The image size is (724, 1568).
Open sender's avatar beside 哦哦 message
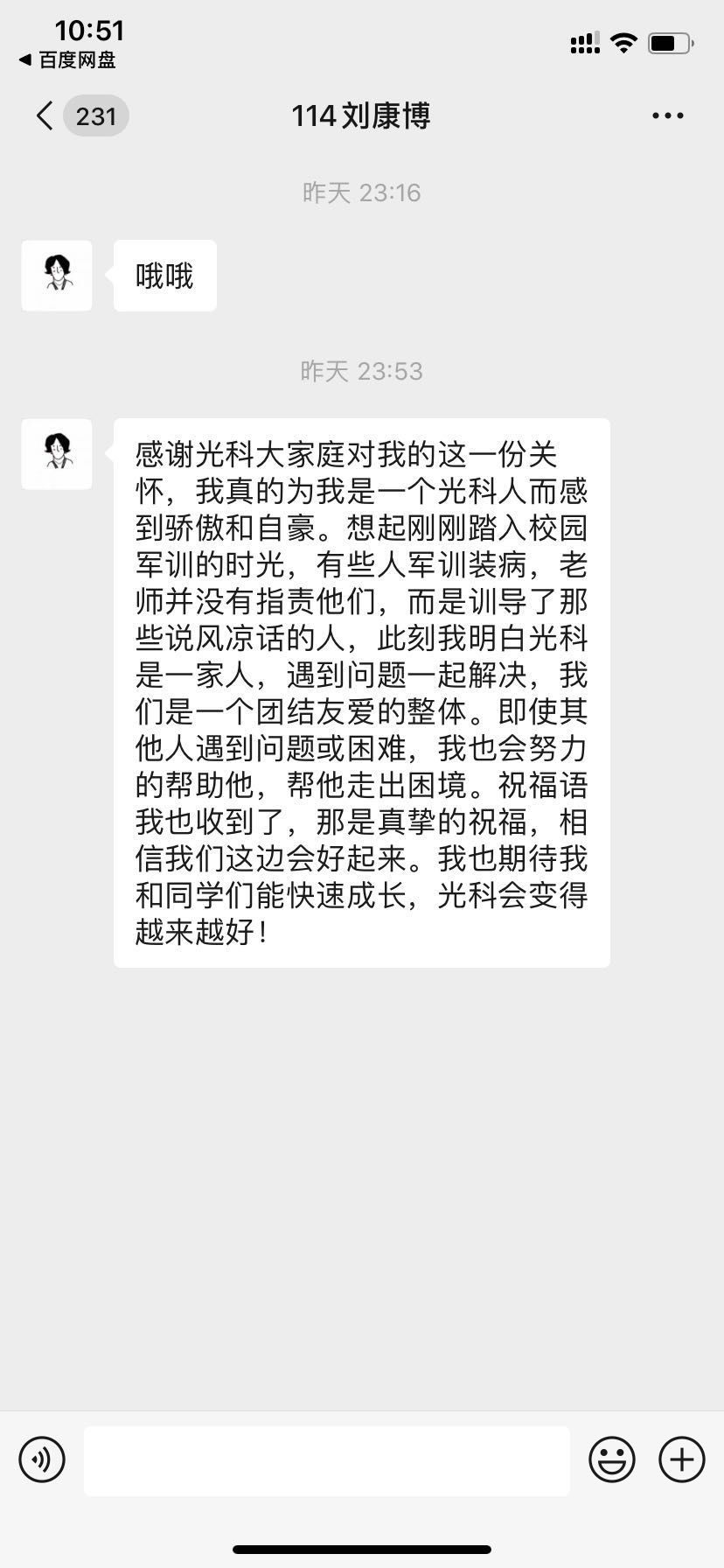tap(57, 276)
